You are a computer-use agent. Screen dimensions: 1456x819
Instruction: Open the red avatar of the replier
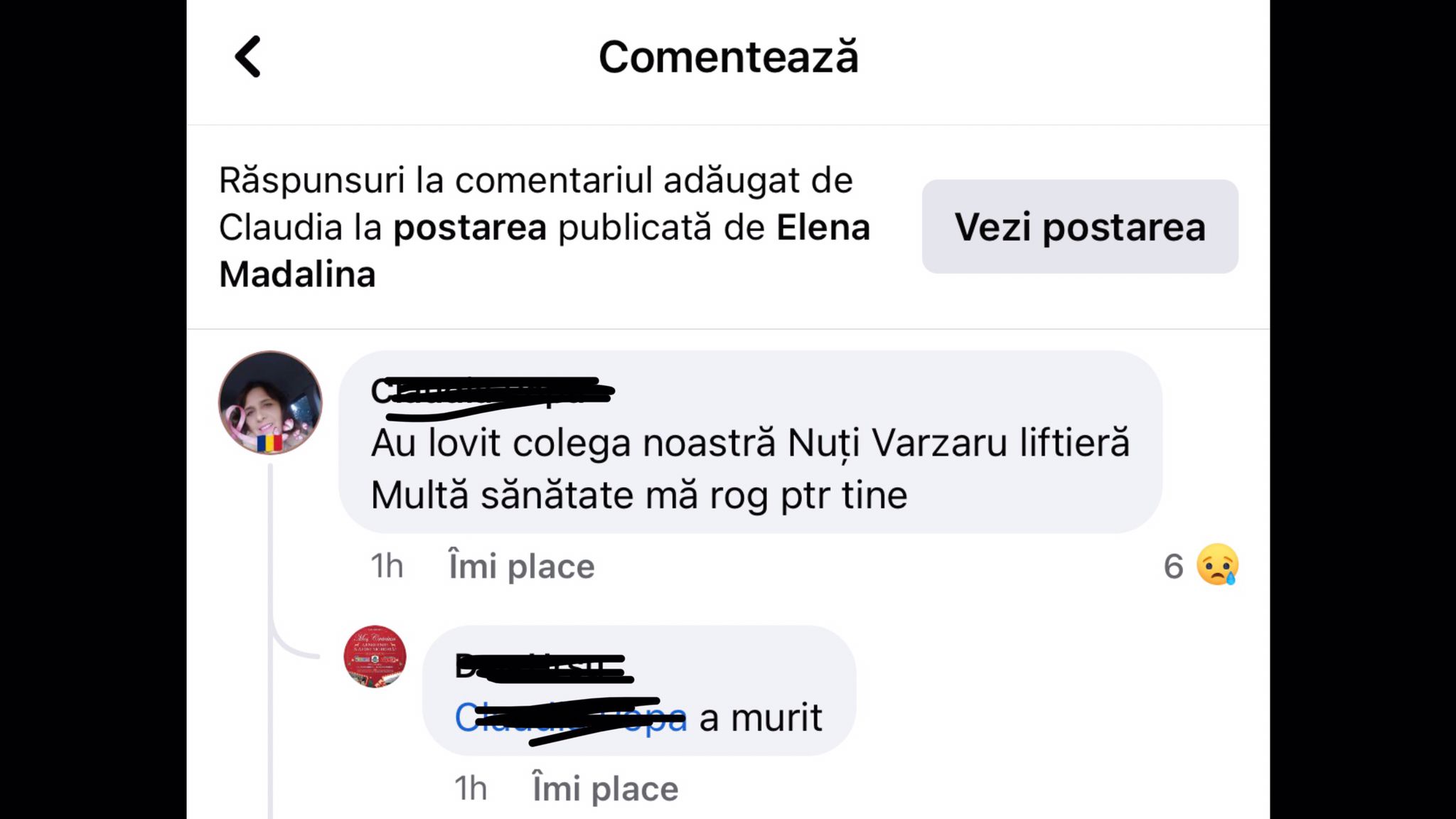[x=375, y=656]
